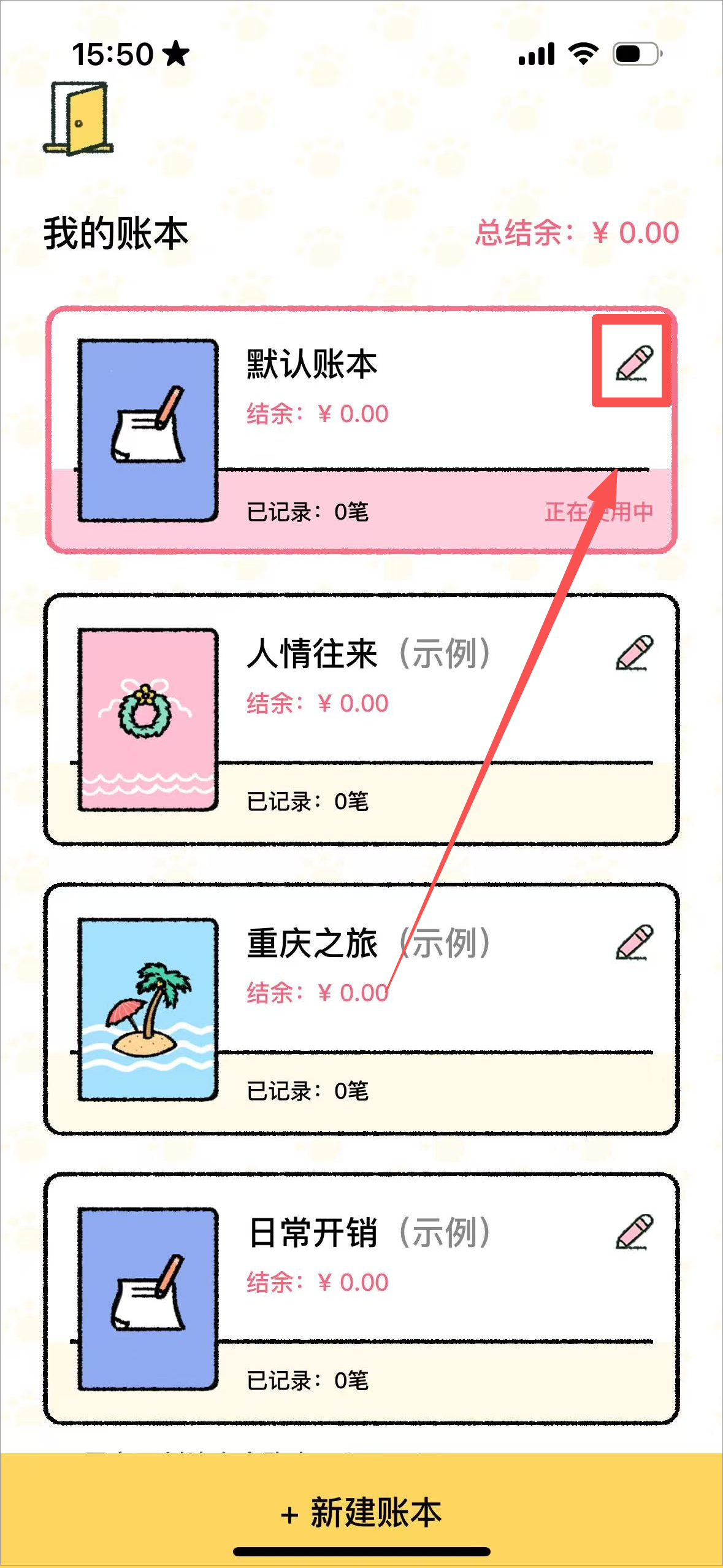Edit the 默认账本 ledger with pencil icon
Screen dimensions: 723x1568
pyautogui.click(x=634, y=363)
